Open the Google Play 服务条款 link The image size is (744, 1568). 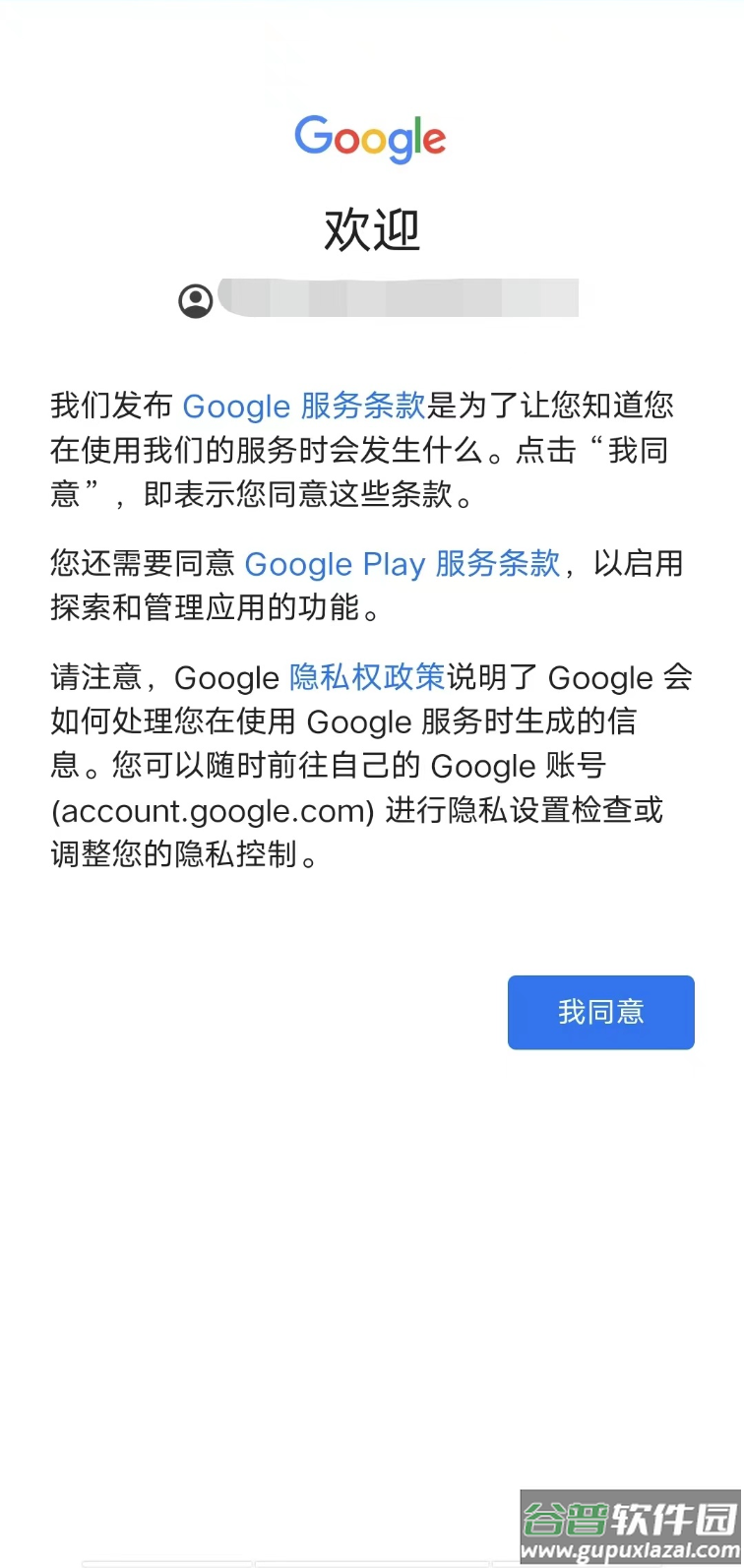(403, 564)
